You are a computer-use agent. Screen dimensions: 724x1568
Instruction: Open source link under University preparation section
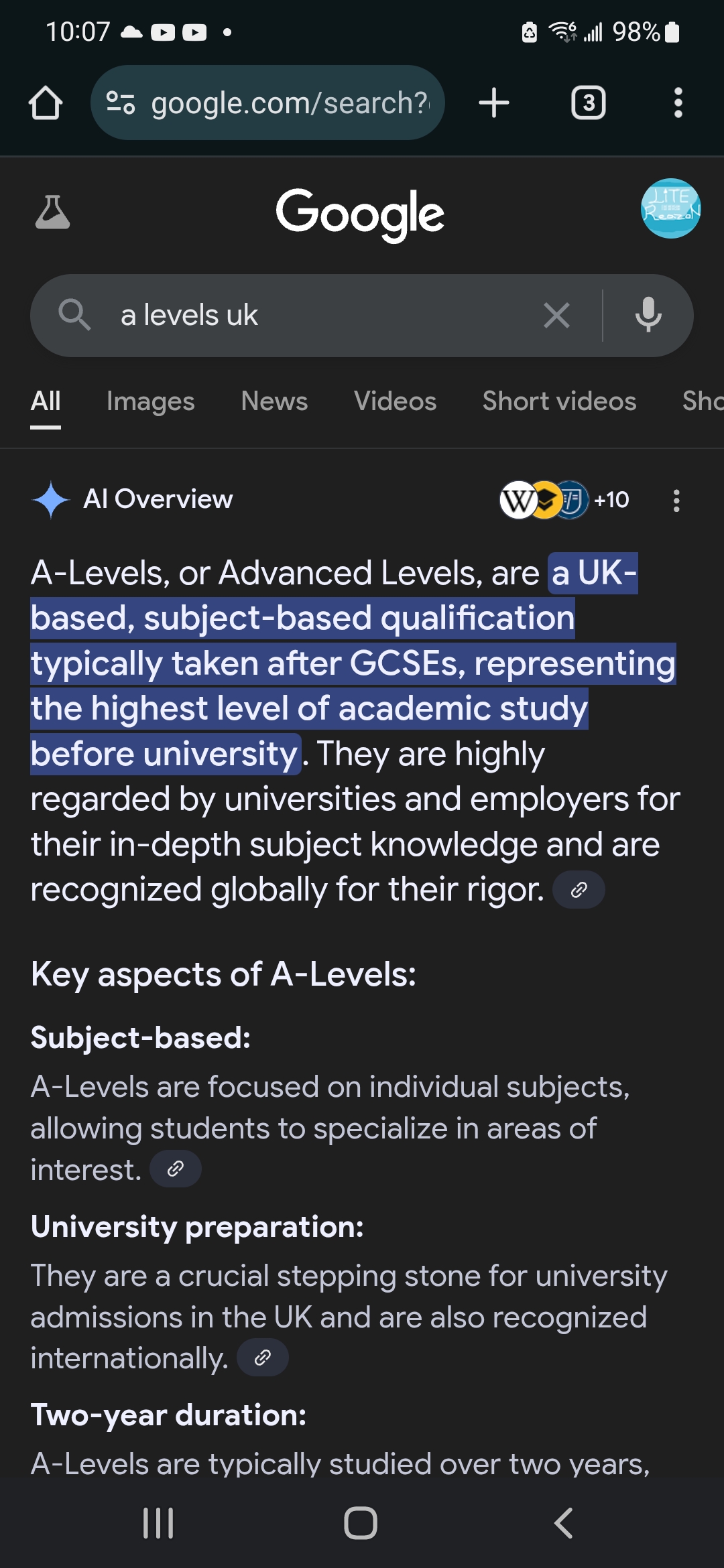tap(263, 1358)
